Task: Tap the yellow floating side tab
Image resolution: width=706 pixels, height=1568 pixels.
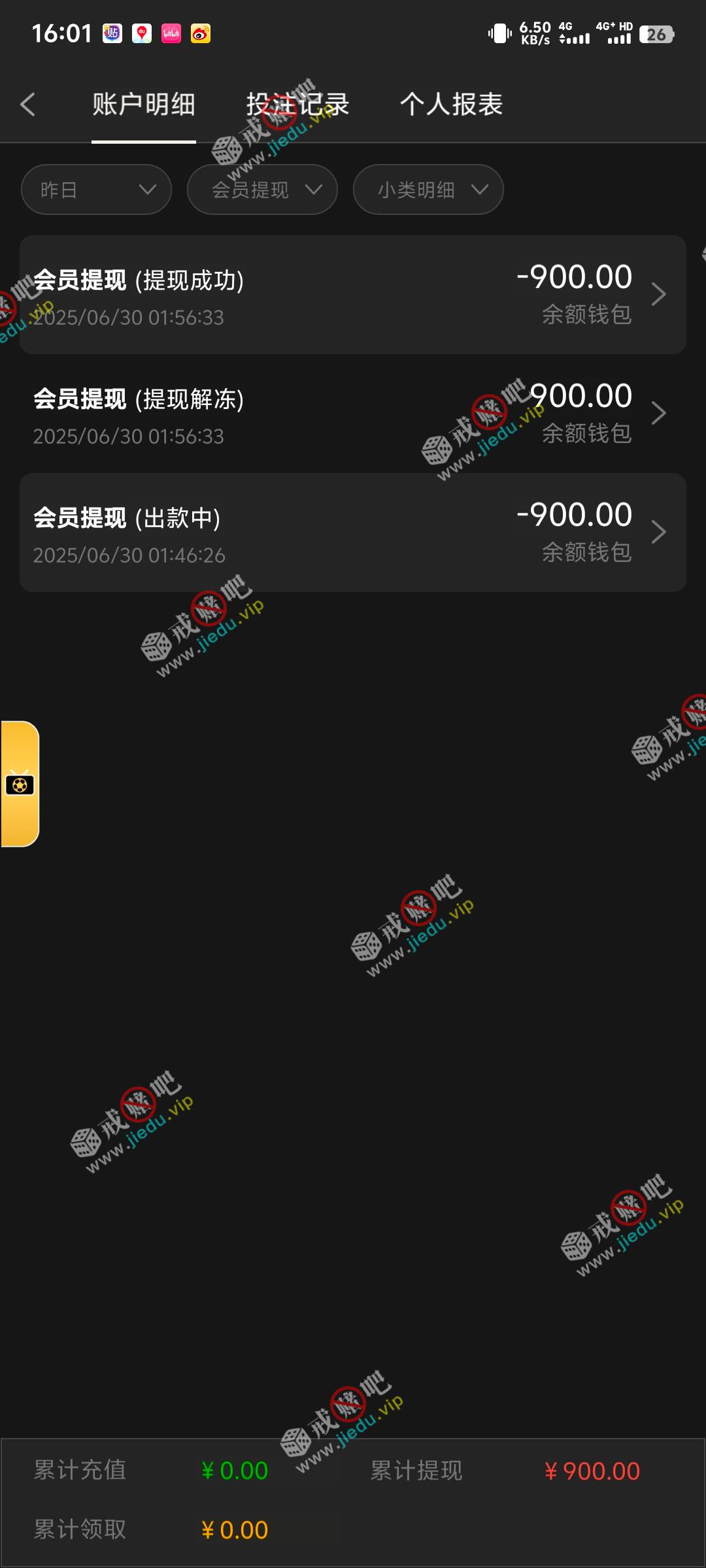Action: click(x=20, y=784)
